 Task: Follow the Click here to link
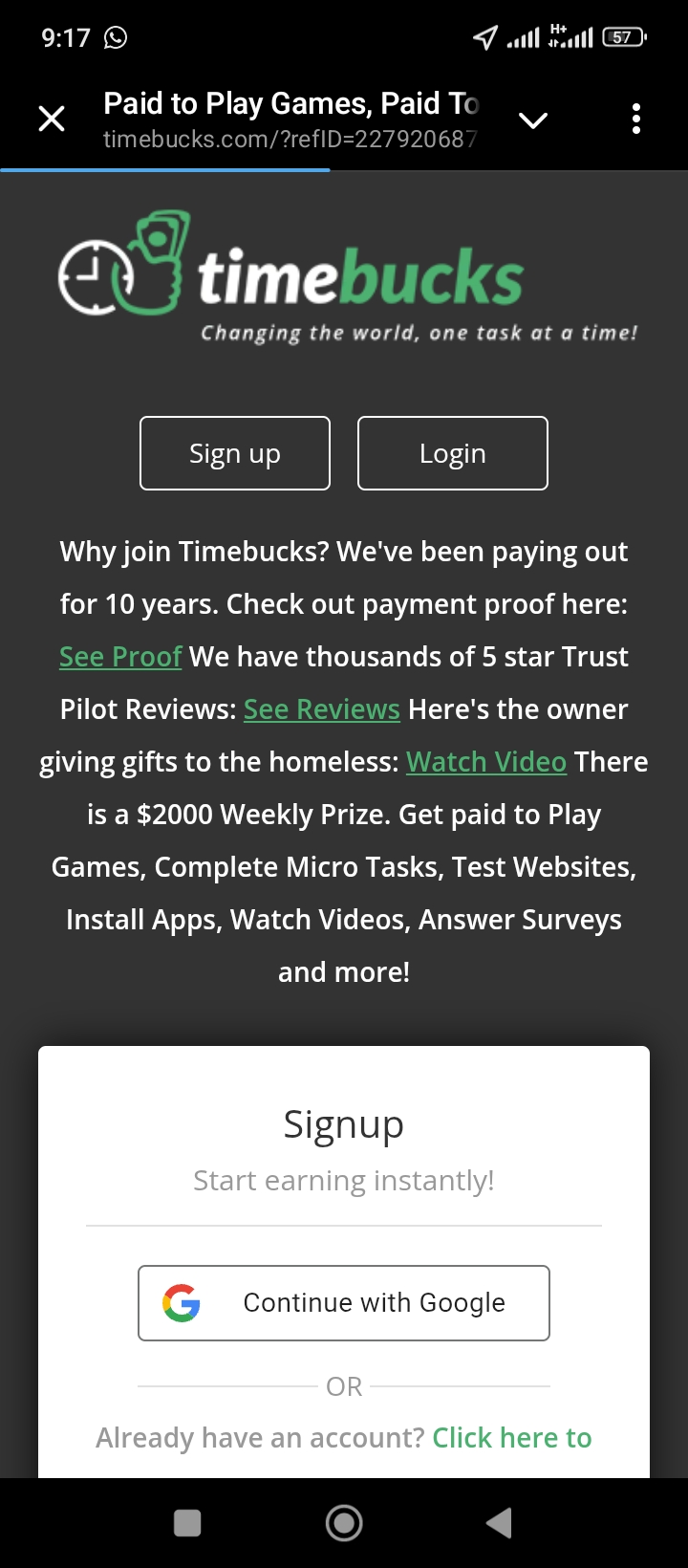tap(512, 1438)
